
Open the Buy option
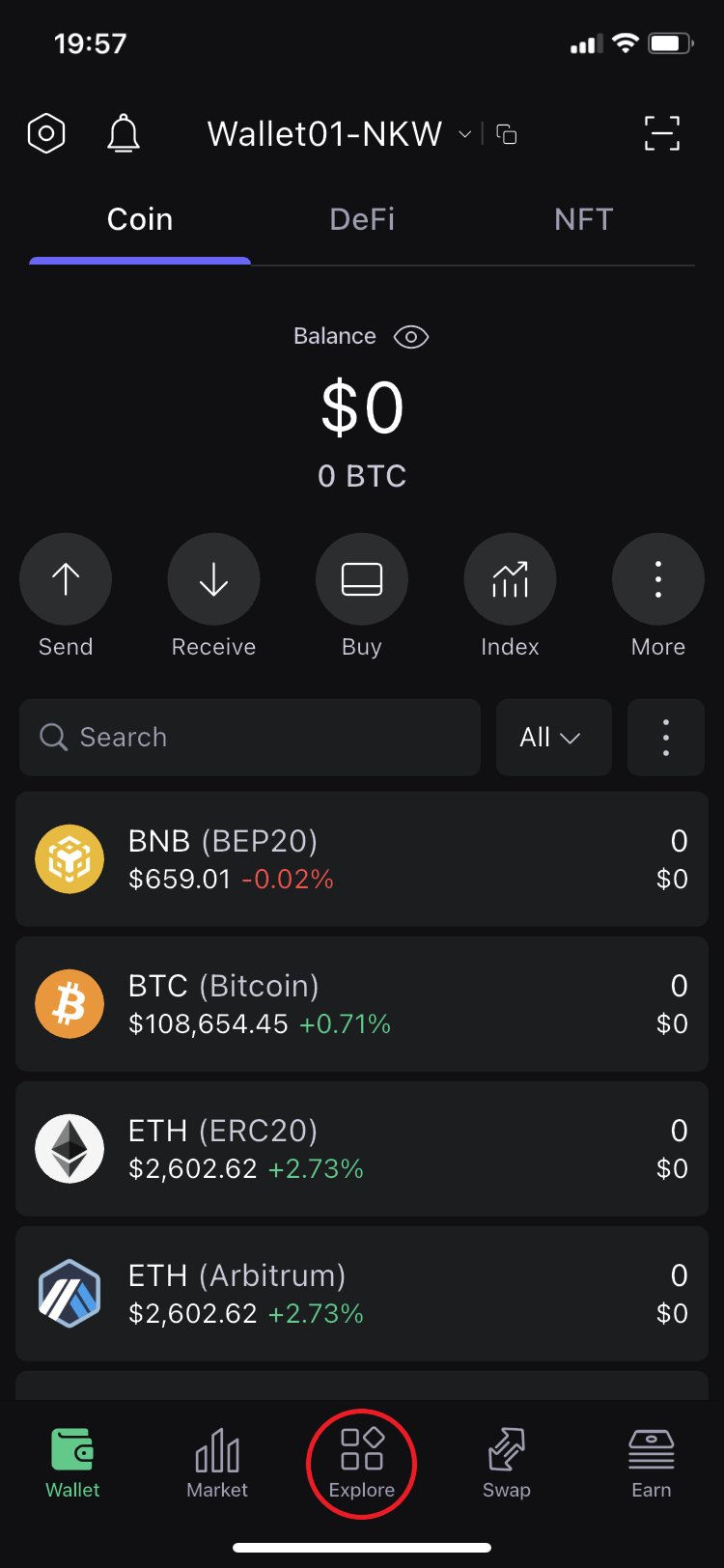click(x=362, y=579)
